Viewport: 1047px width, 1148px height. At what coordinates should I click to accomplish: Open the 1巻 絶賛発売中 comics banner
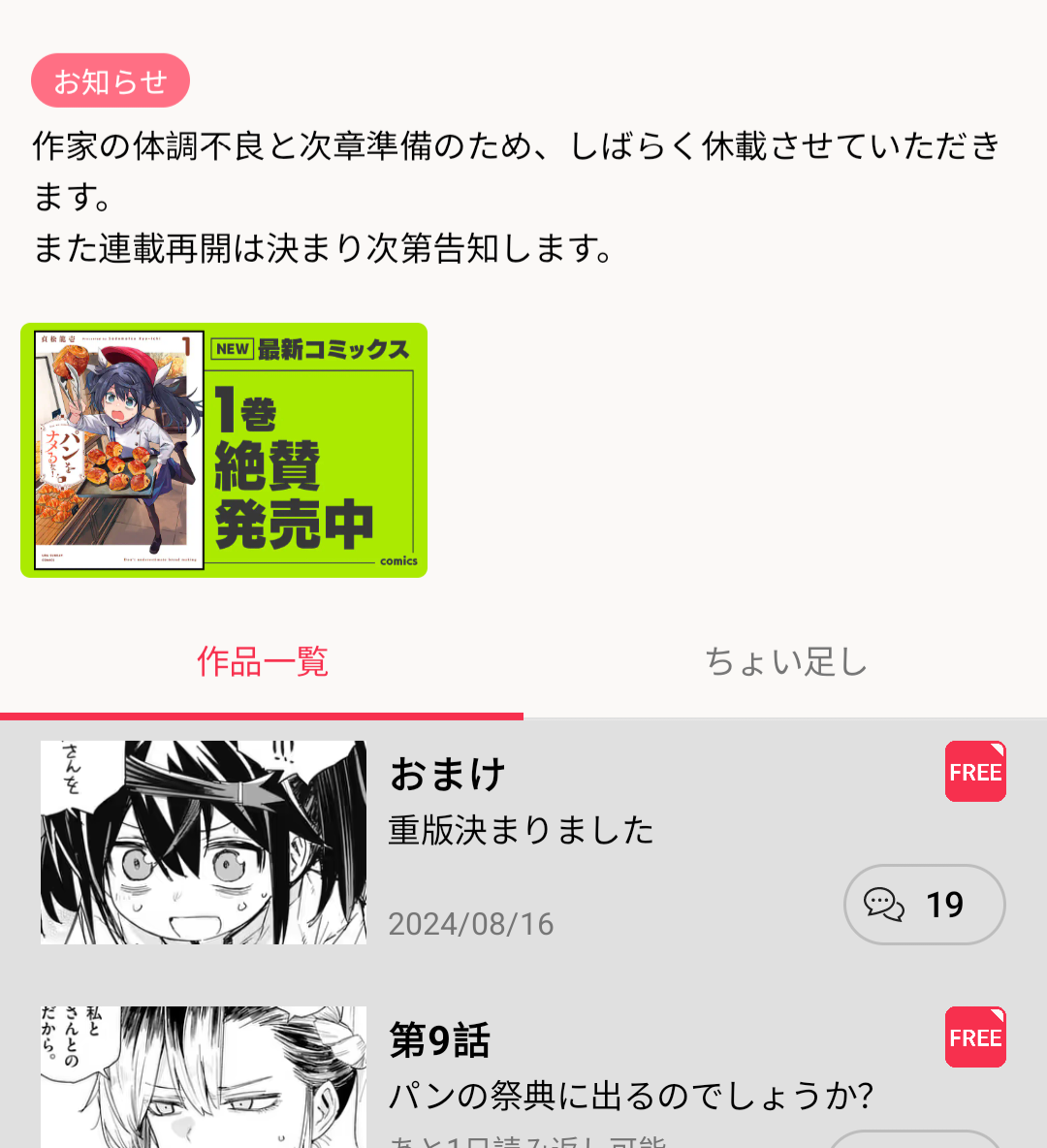pyautogui.click(x=224, y=450)
